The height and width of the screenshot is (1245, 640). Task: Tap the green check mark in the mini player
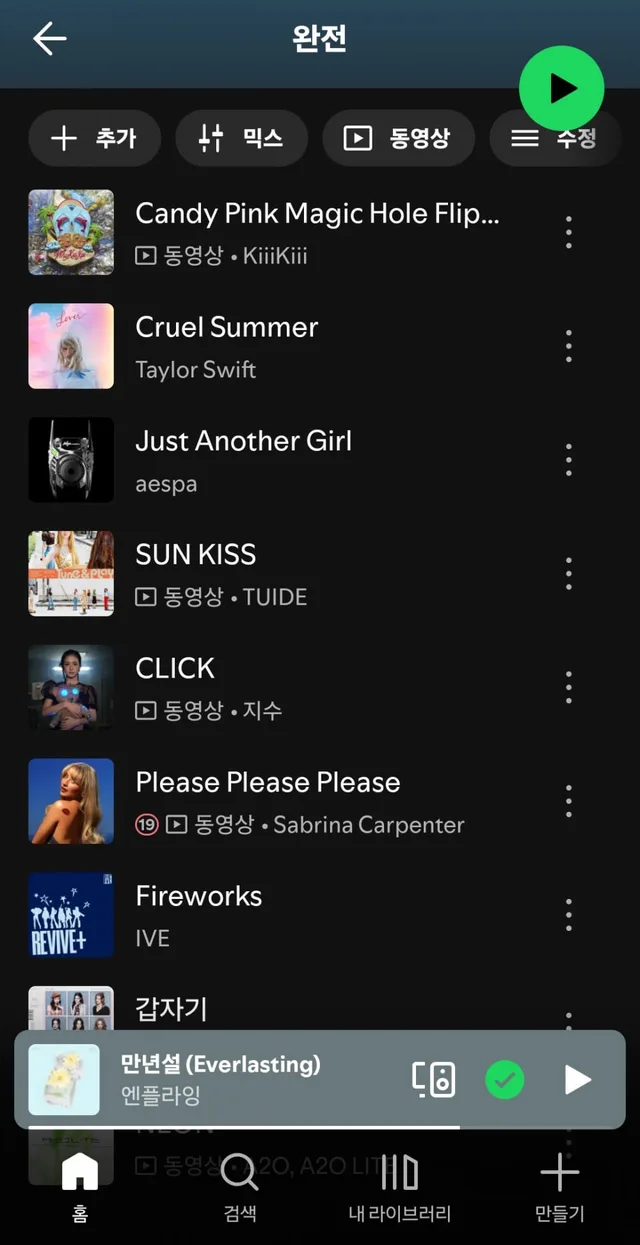tap(505, 1080)
